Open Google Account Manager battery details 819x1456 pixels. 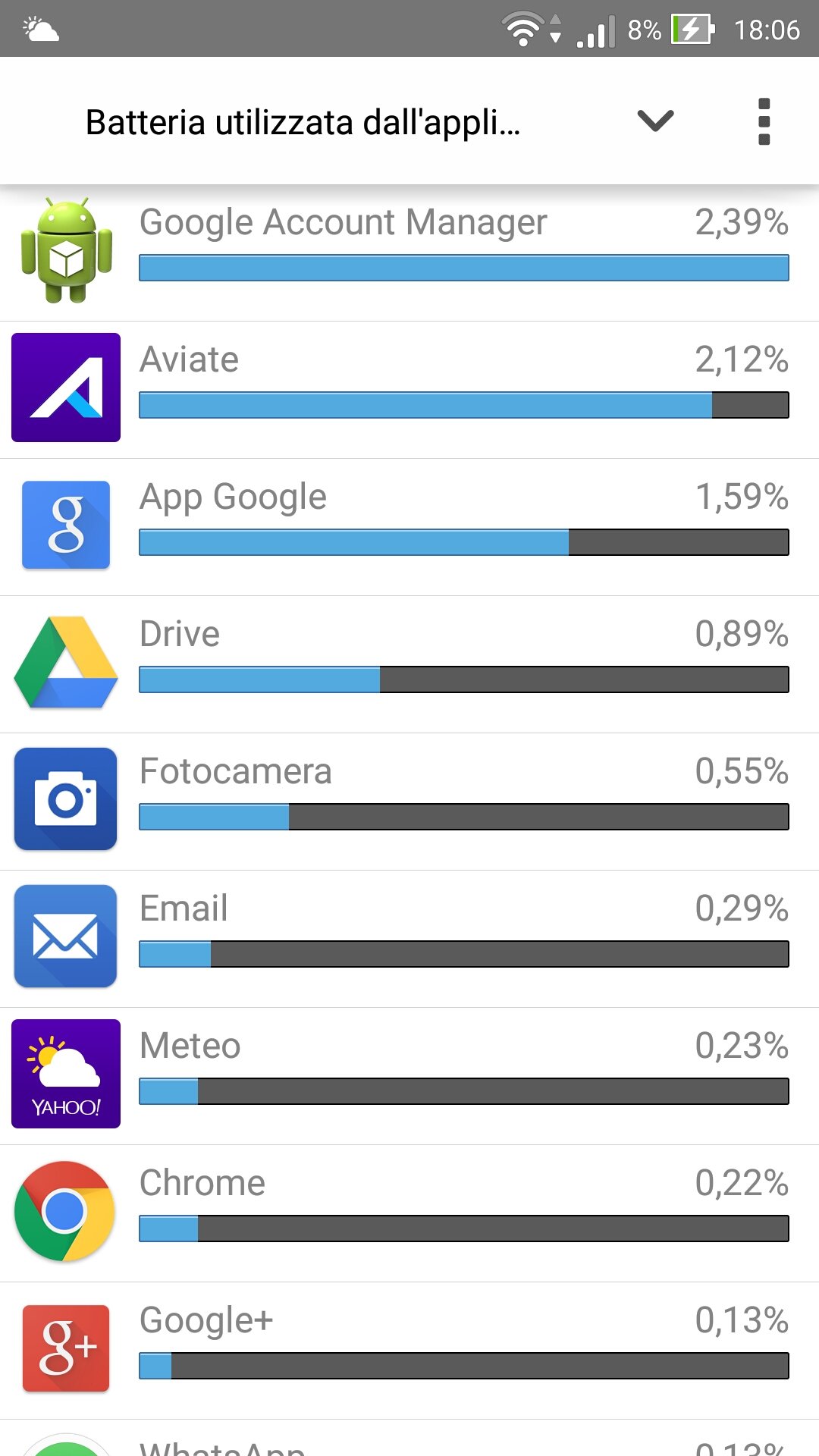(x=409, y=253)
